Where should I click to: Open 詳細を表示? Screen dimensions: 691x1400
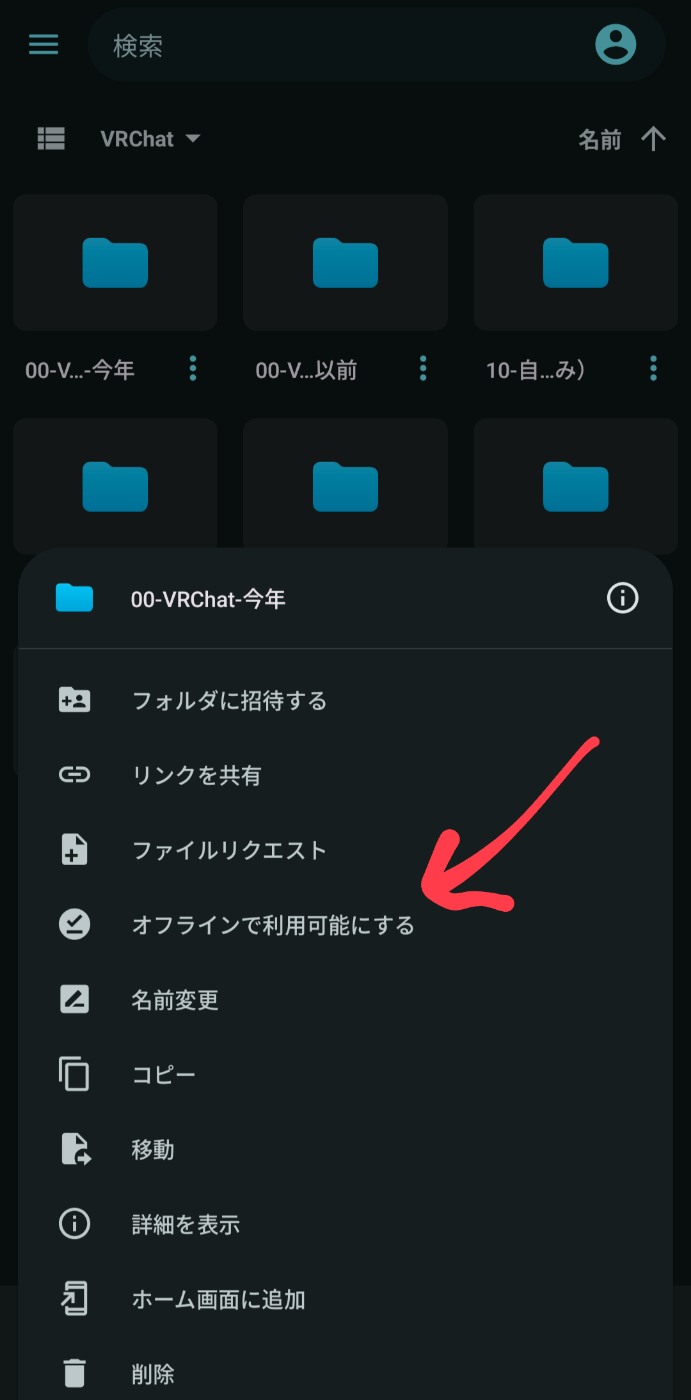345,1225
